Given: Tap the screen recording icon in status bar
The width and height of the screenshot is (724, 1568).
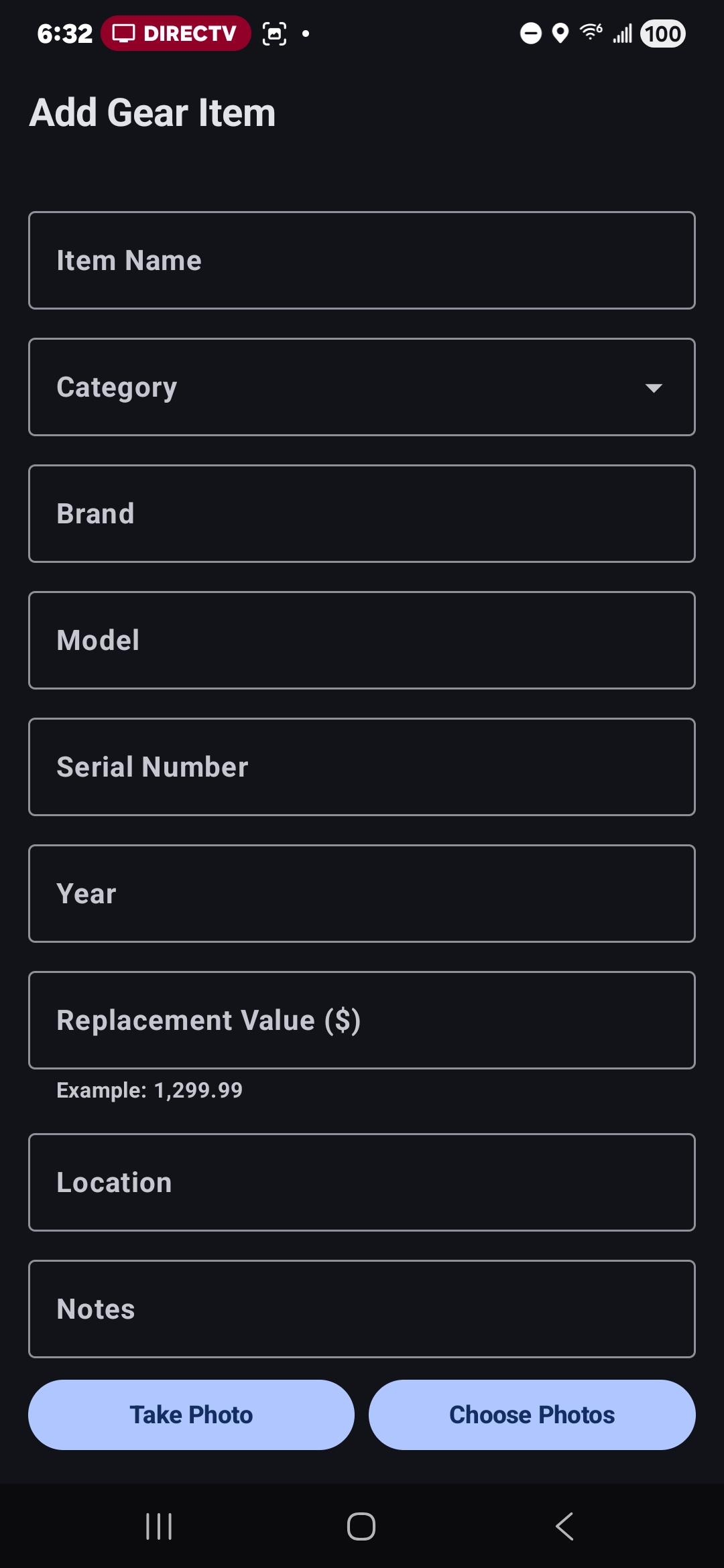Looking at the screenshot, I should 274,33.
